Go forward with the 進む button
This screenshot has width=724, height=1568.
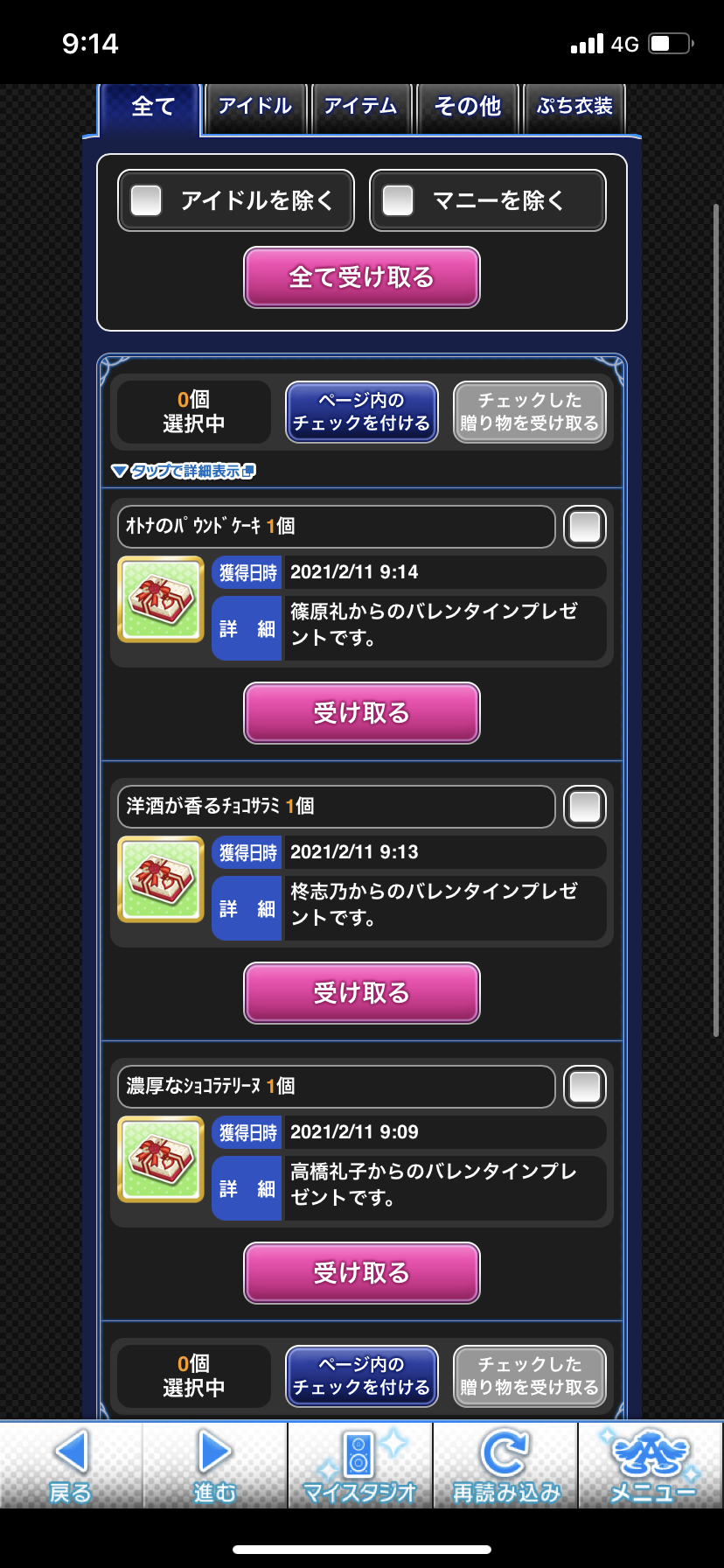(x=215, y=1466)
